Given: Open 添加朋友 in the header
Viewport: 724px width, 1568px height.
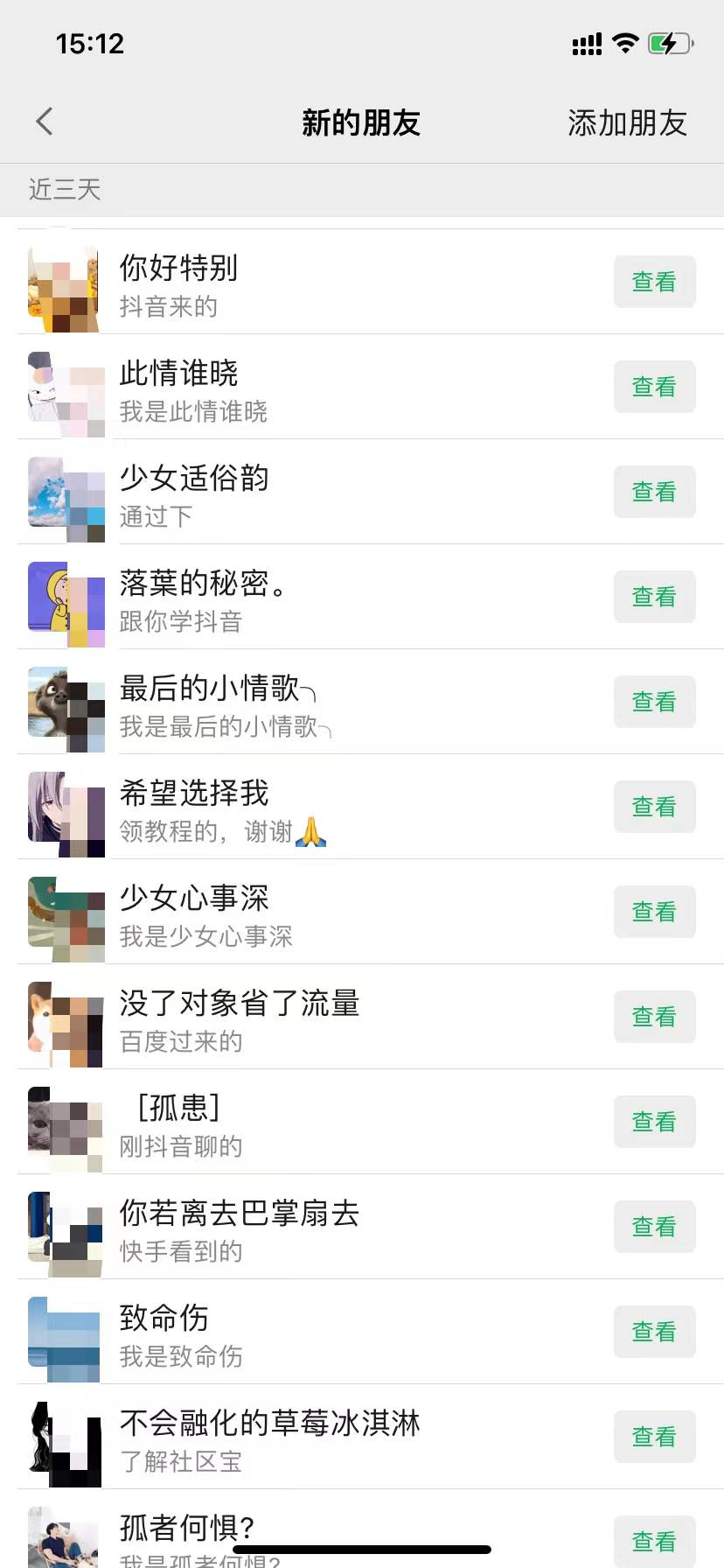Looking at the screenshot, I should [627, 123].
